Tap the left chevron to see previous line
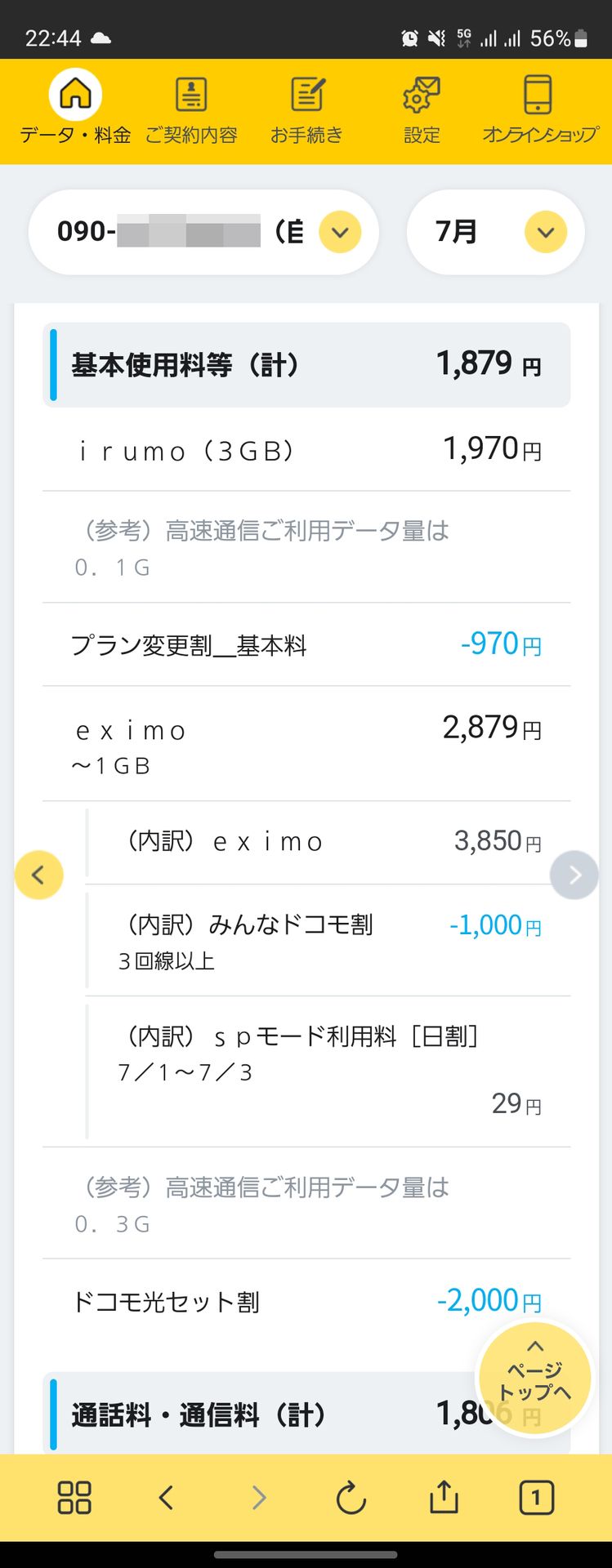 pyautogui.click(x=39, y=875)
